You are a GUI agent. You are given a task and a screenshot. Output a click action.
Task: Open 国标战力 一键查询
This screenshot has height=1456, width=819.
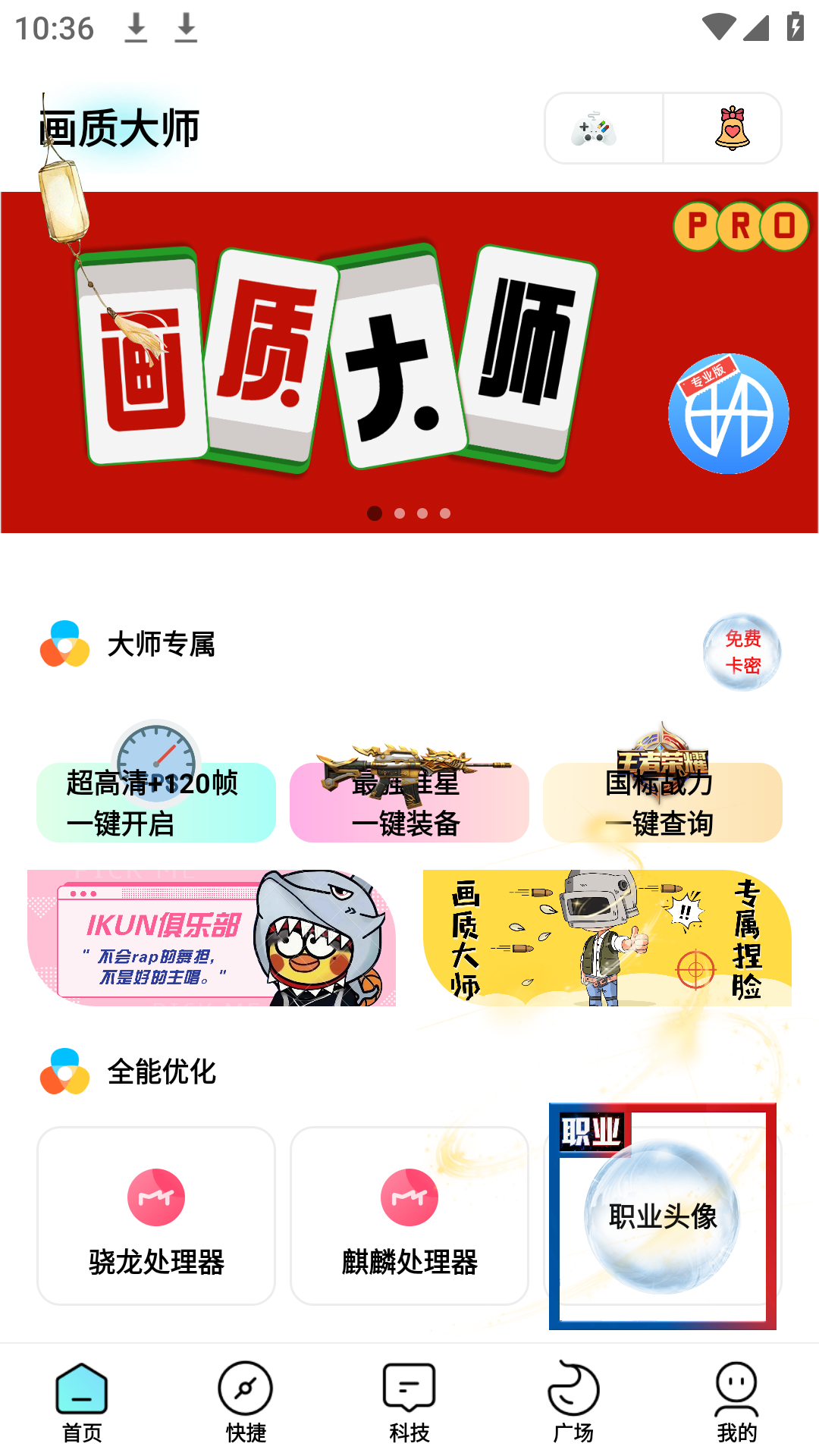(x=662, y=802)
